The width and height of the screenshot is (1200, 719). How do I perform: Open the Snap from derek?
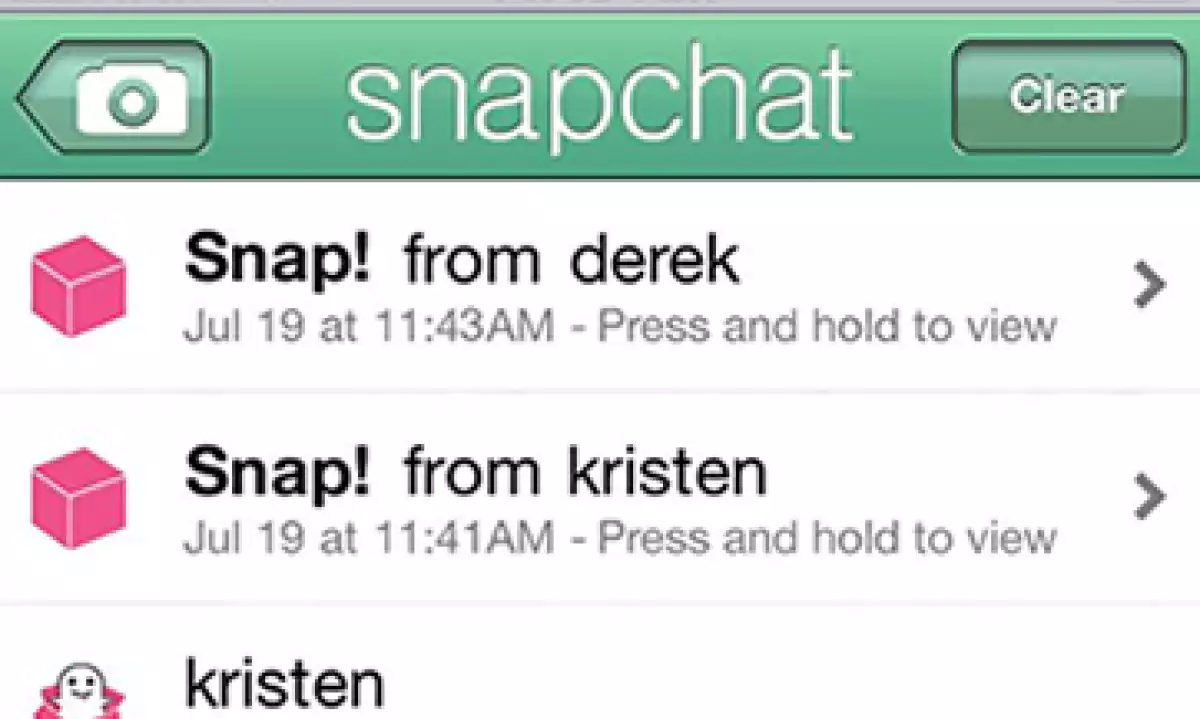coord(600,287)
